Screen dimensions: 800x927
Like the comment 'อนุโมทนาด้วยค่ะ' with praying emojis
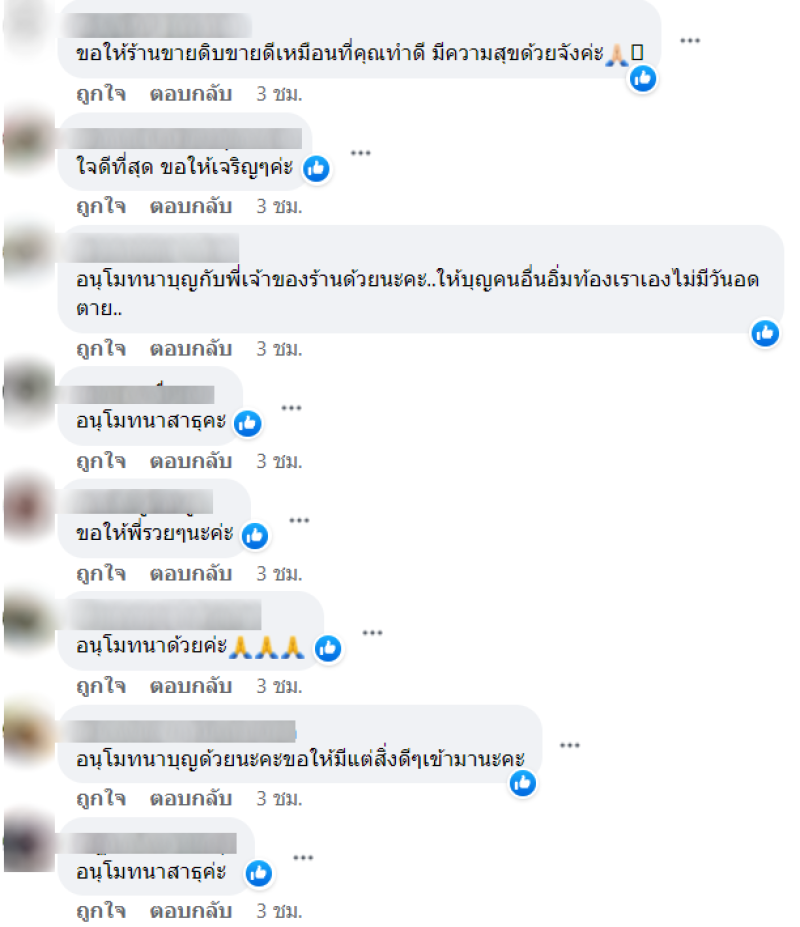[x=101, y=686]
